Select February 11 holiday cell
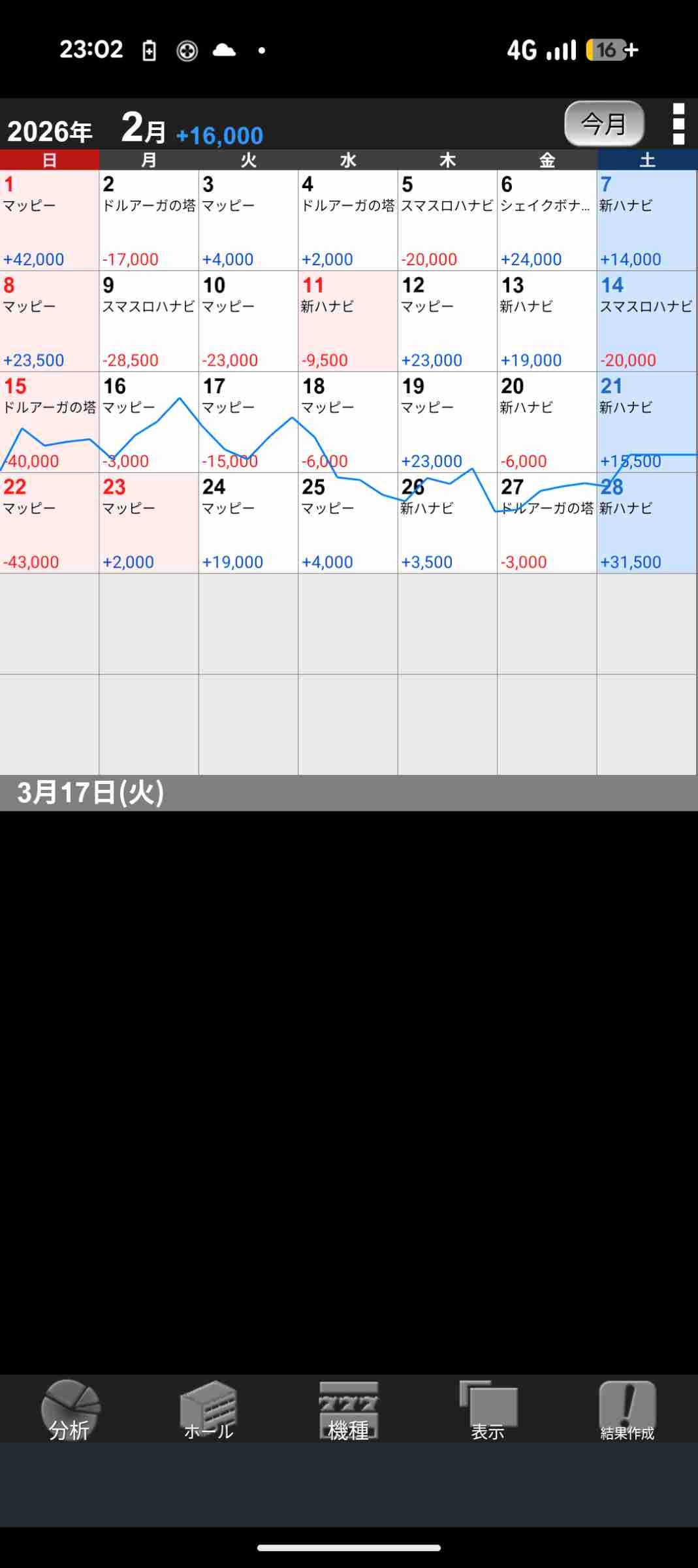 coord(348,321)
